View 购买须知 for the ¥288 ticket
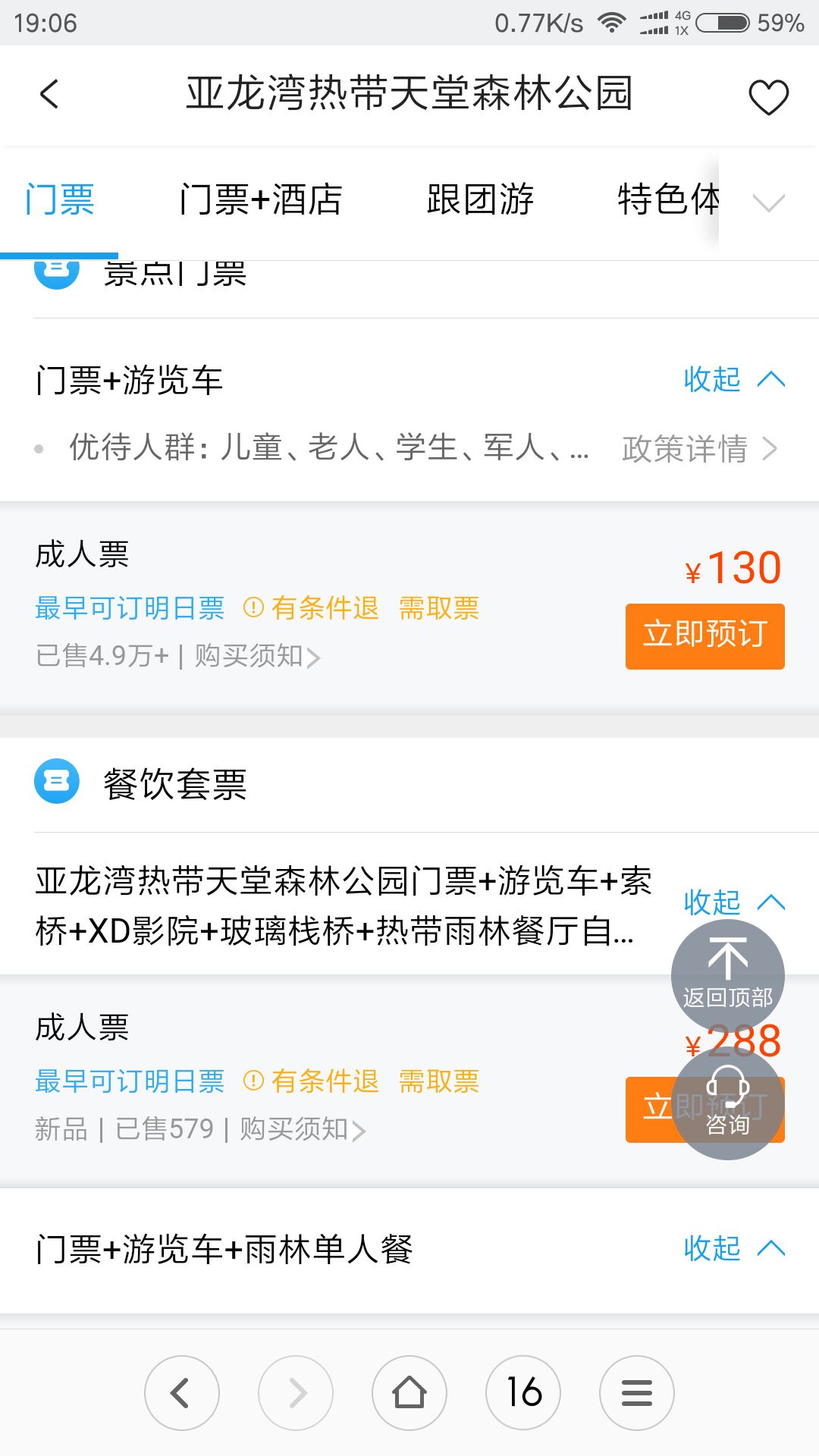819x1456 pixels. [x=303, y=1129]
